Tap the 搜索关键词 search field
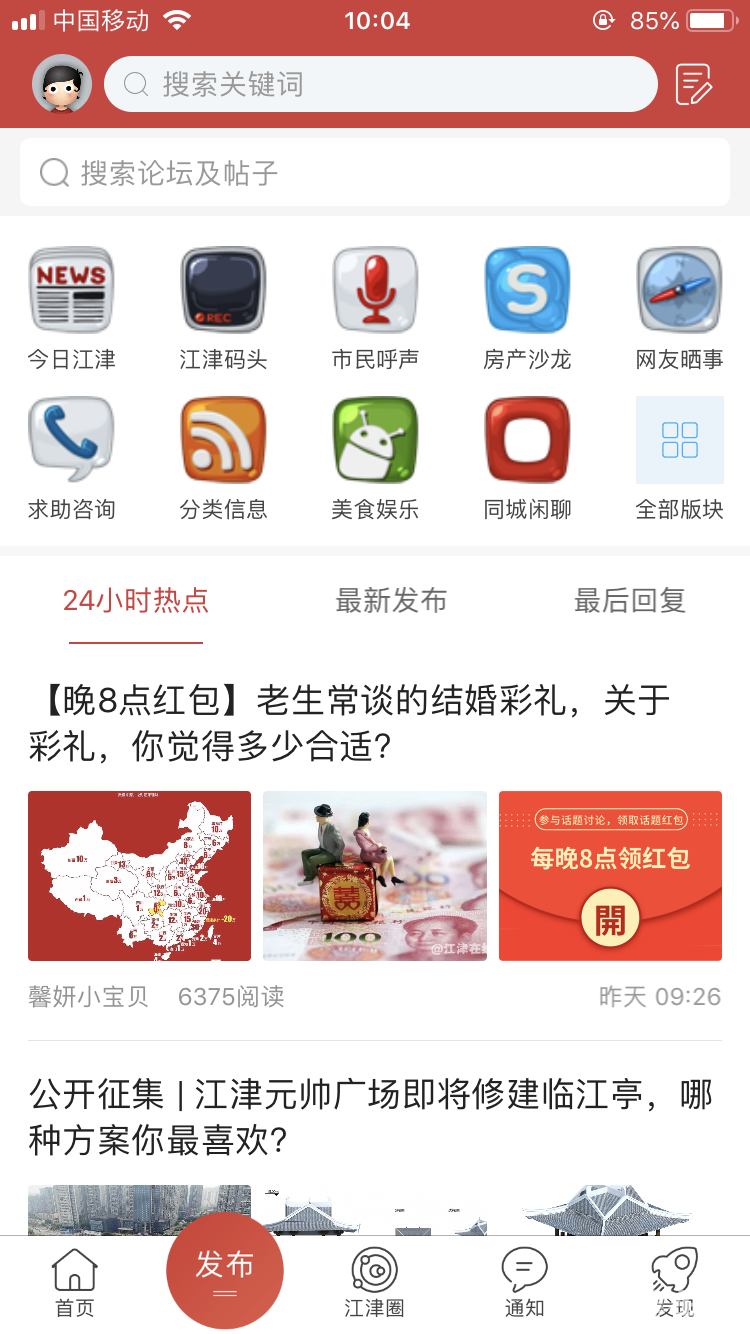 click(x=380, y=84)
